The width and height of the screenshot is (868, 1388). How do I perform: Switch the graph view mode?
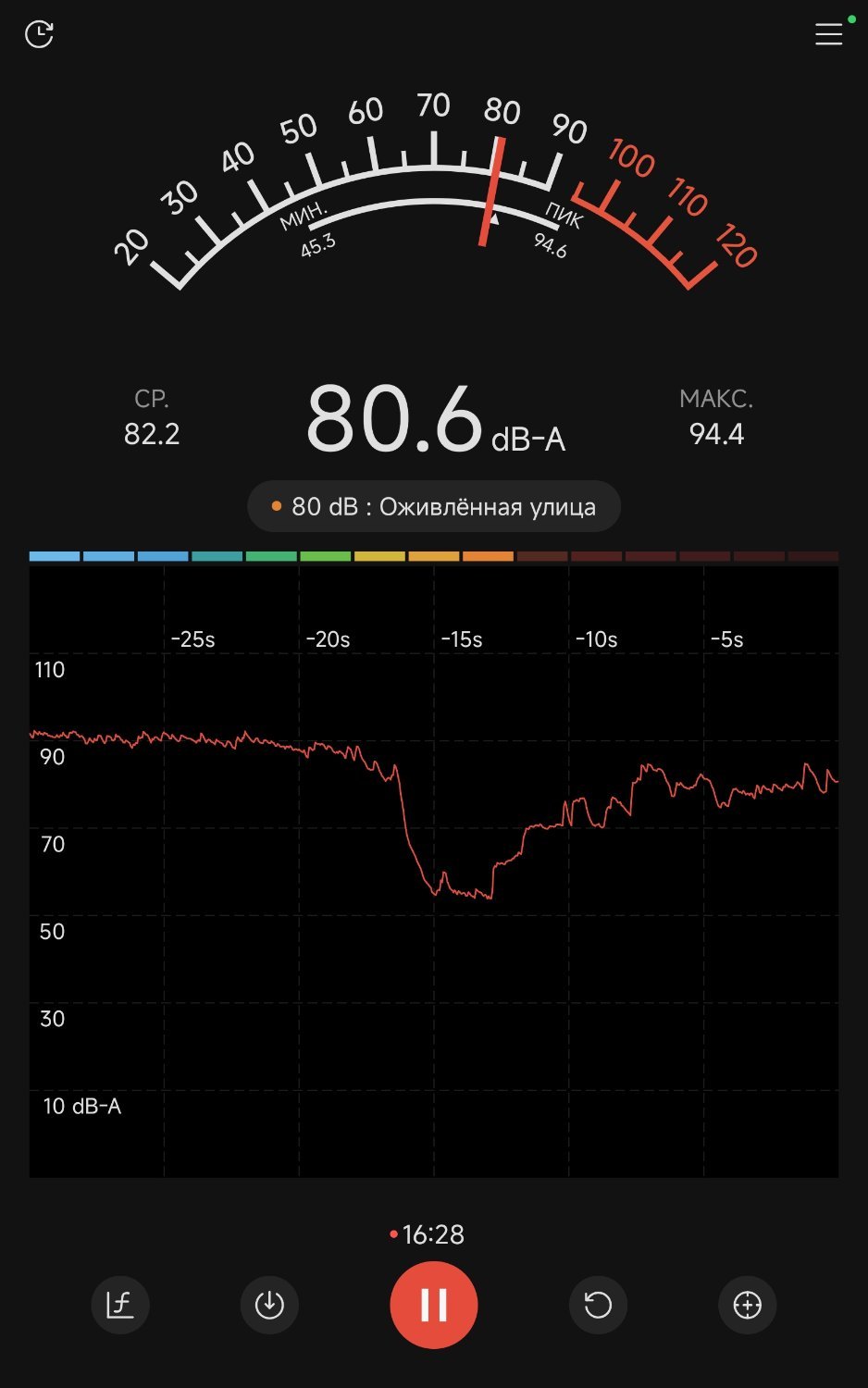(120, 1305)
